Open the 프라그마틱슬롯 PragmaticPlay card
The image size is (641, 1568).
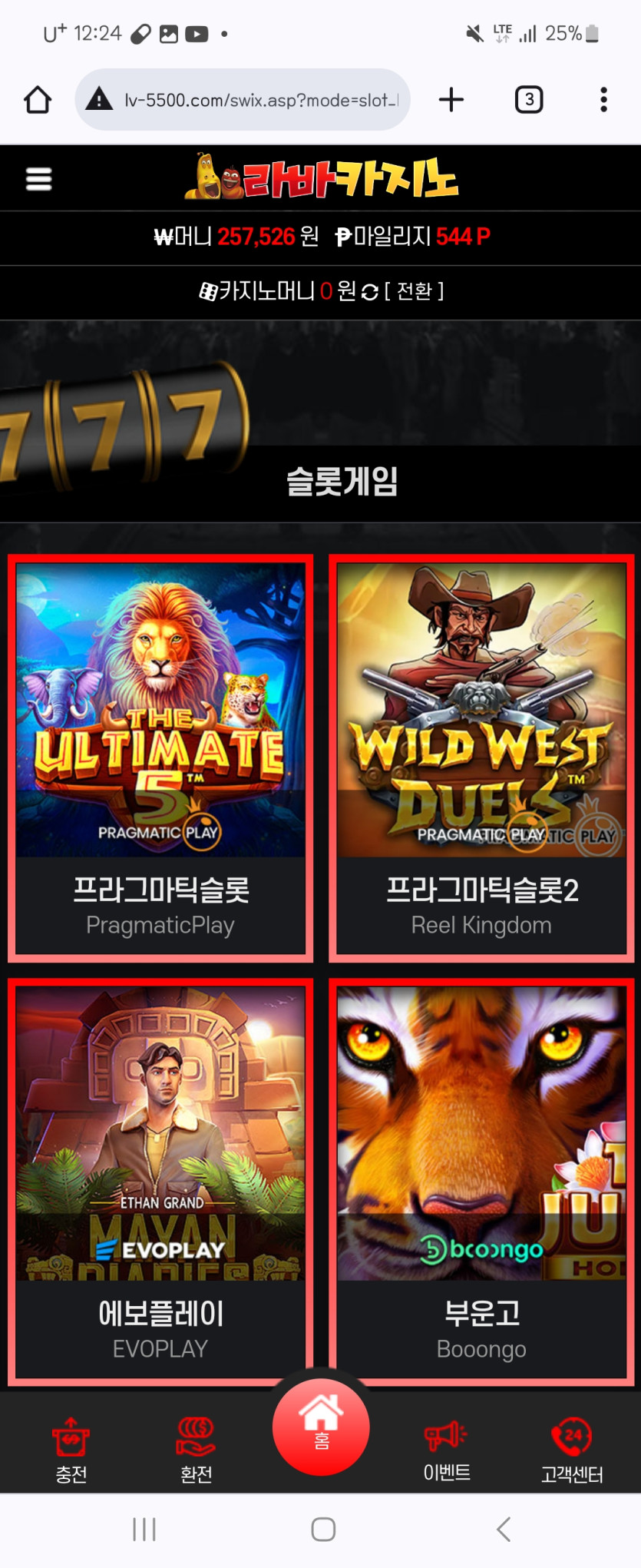tap(160, 758)
